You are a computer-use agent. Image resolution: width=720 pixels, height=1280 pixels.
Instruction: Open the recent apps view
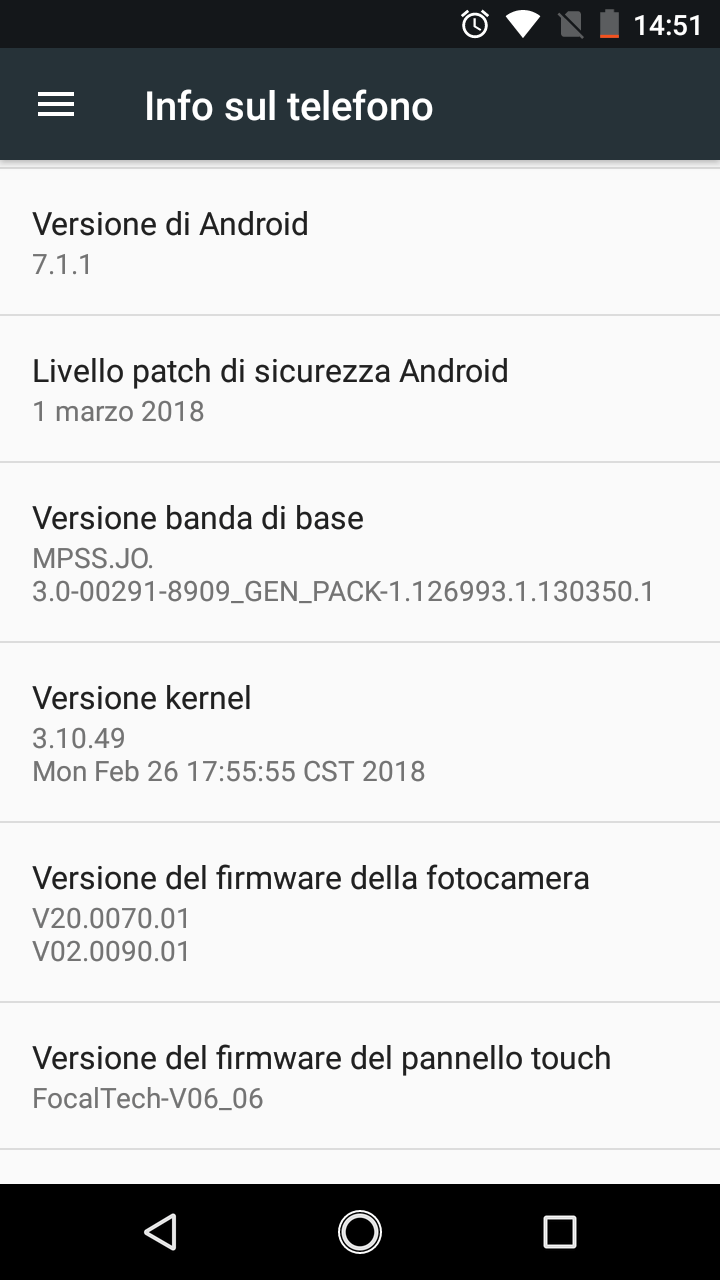tap(560, 1232)
